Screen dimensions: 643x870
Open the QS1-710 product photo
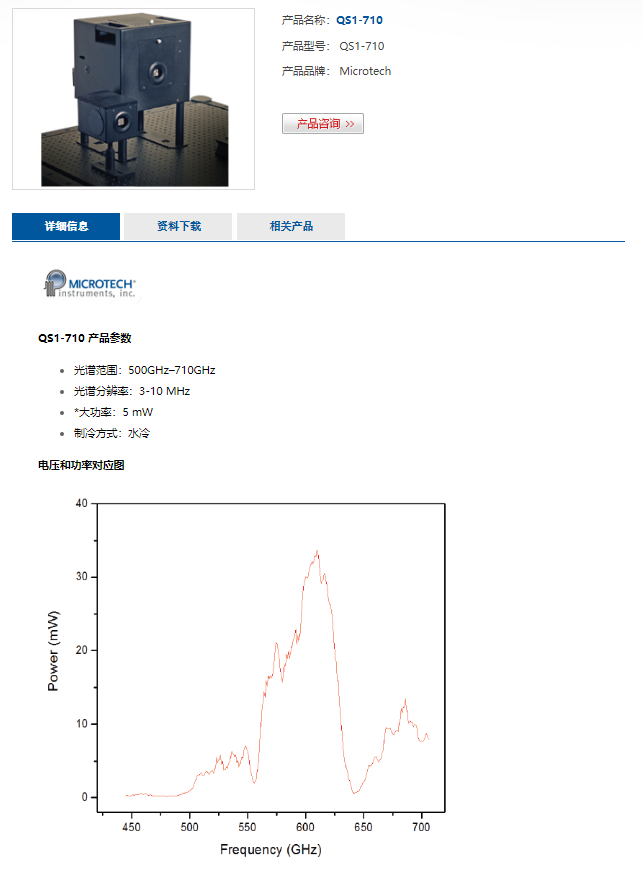[x=133, y=98]
